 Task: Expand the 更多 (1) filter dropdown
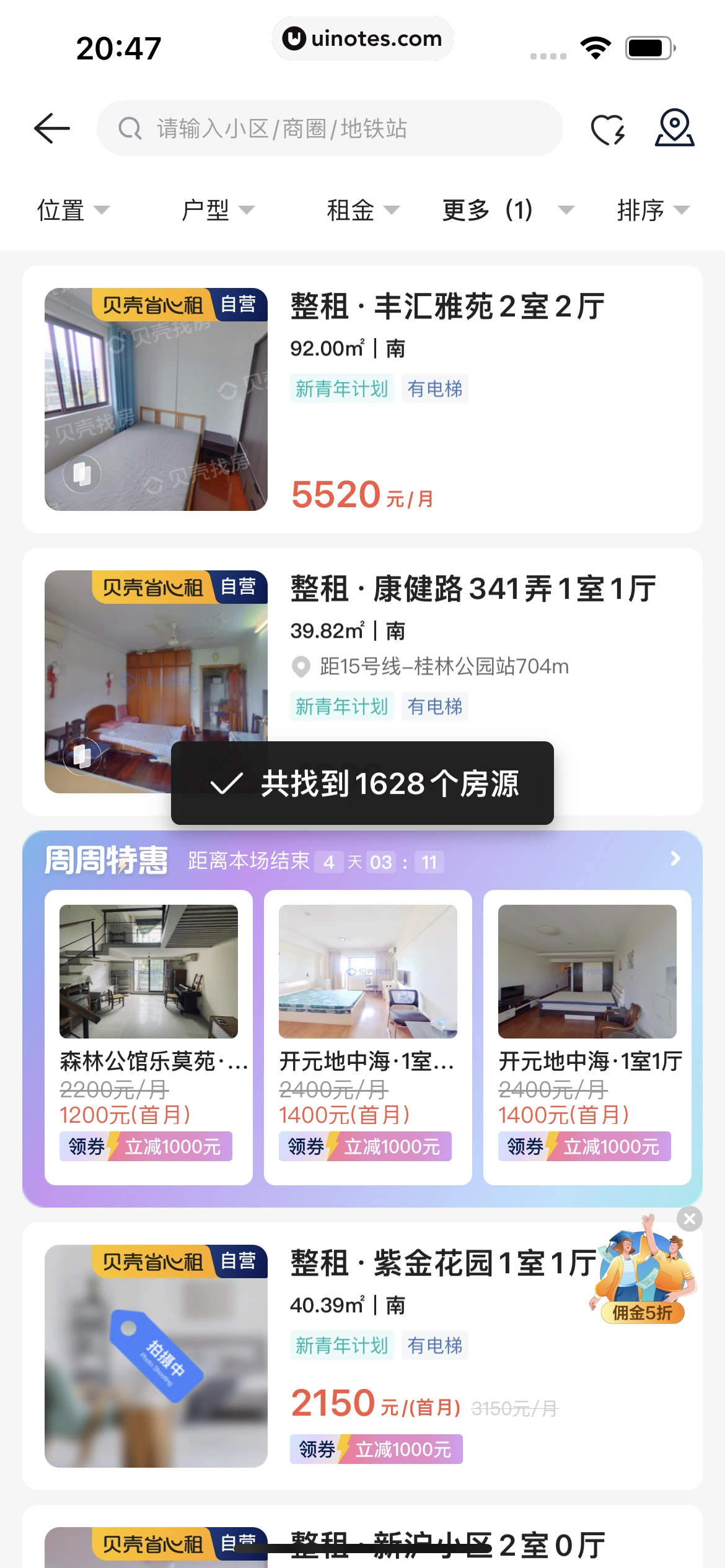pos(507,210)
